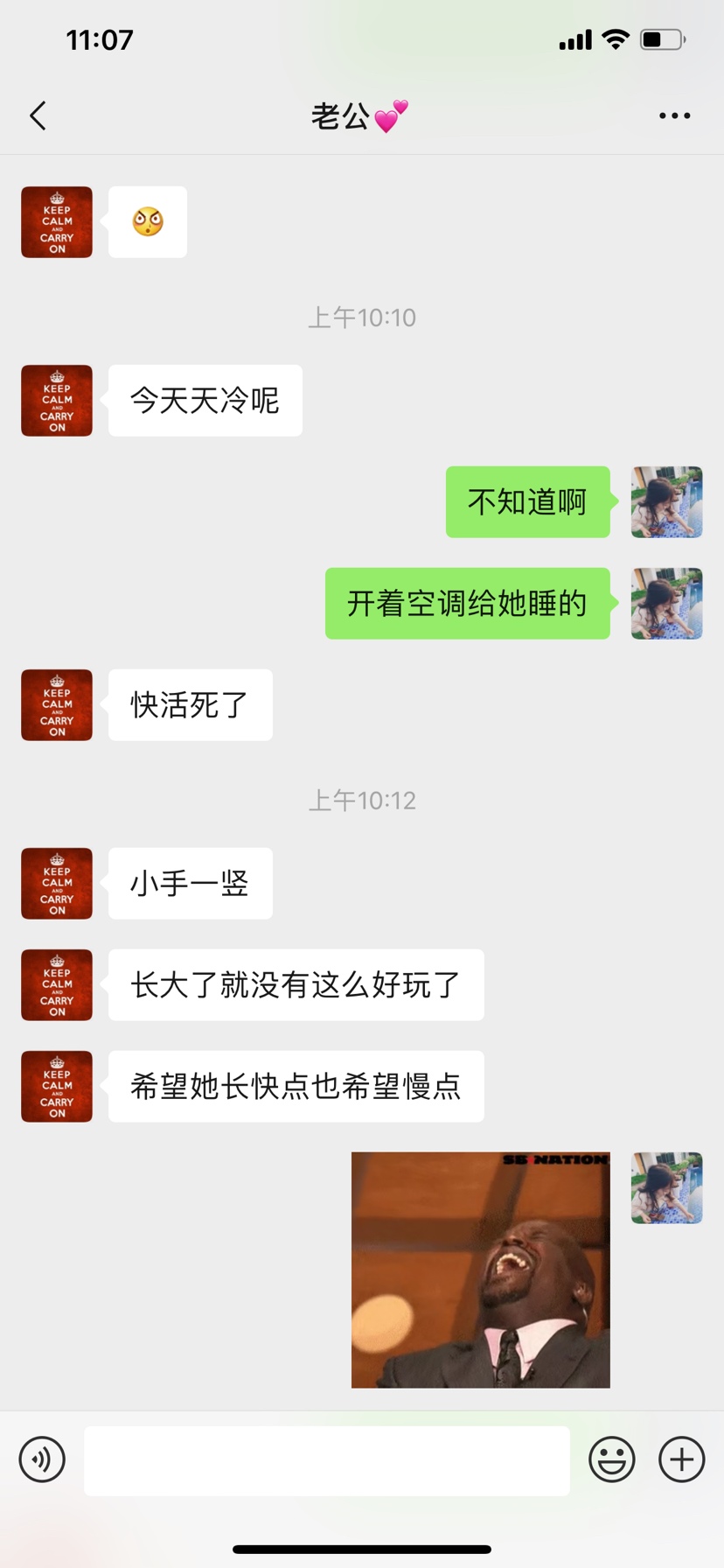The width and height of the screenshot is (724, 1568).
Task: Open the emoji sticker panel
Action: click(x=611, y=1459)
